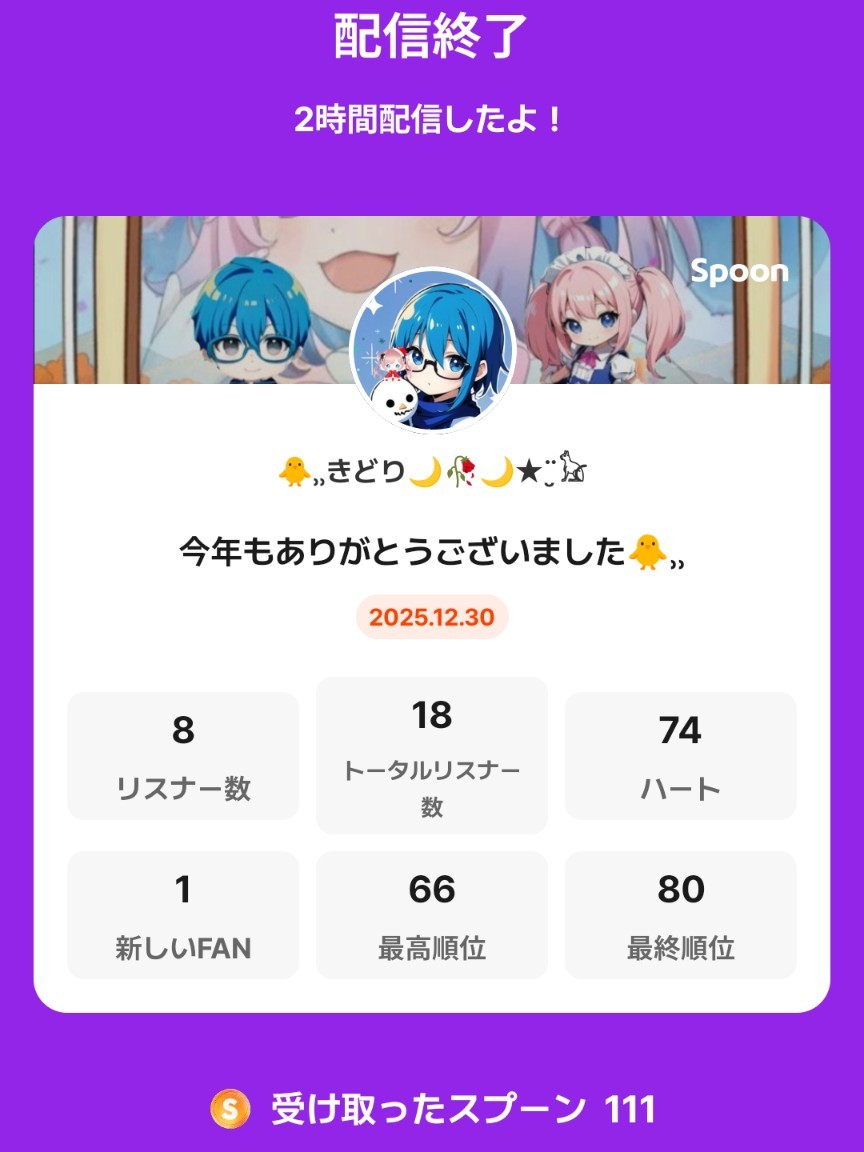Tap the 最終順位 card showing 80
The image size is (864, 1152).
tap(680, 914)
